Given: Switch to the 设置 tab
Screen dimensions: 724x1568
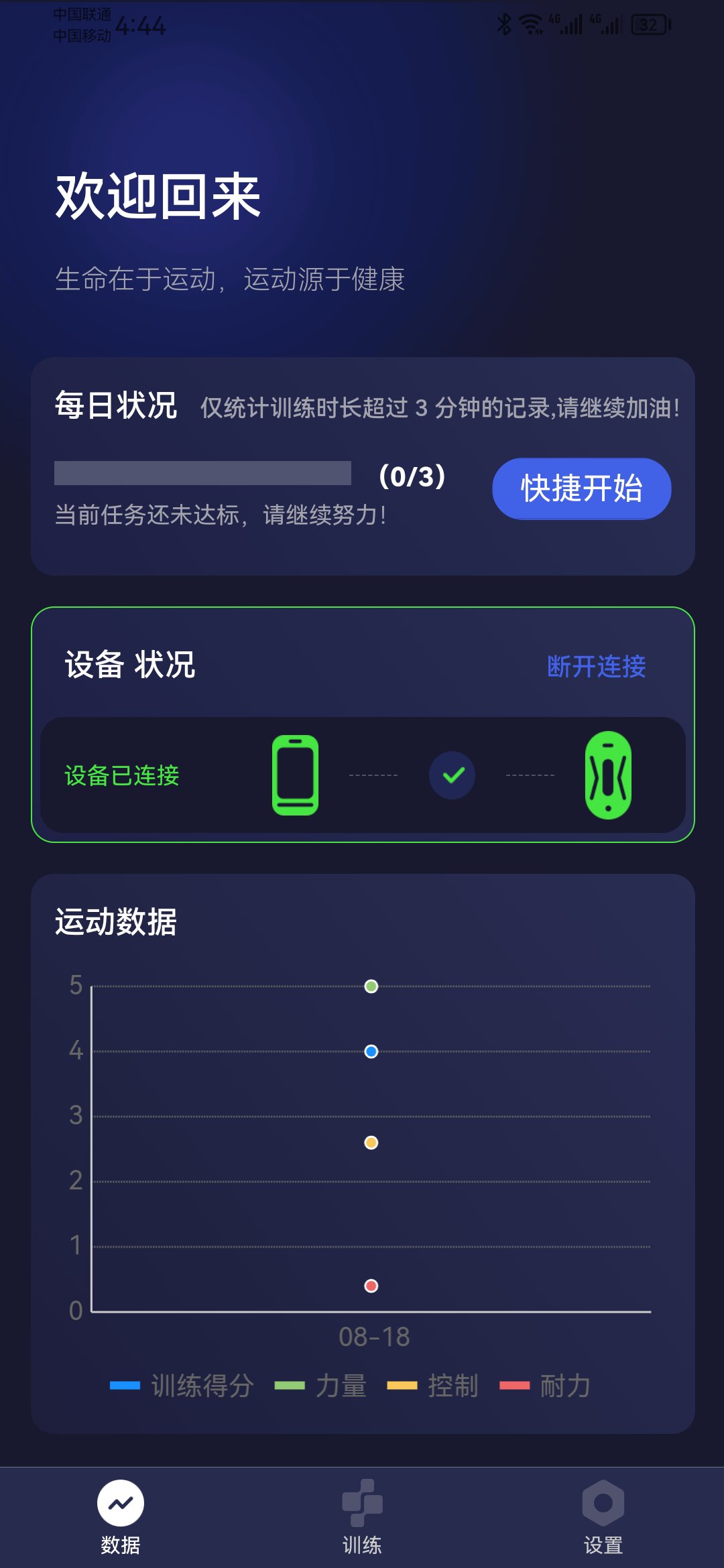Looking at the screenshot, I should [x=602, y=1514].
